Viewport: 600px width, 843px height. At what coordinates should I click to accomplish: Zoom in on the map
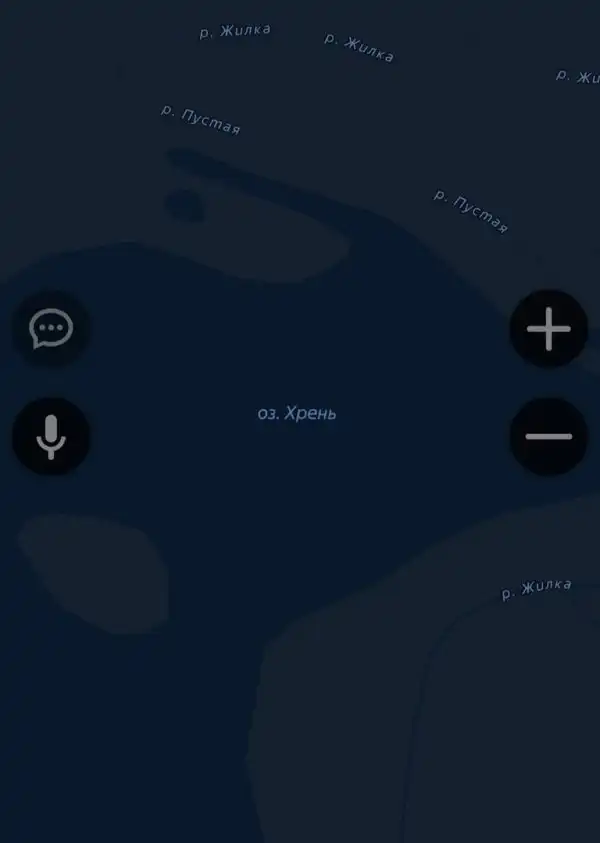point(548,329)
